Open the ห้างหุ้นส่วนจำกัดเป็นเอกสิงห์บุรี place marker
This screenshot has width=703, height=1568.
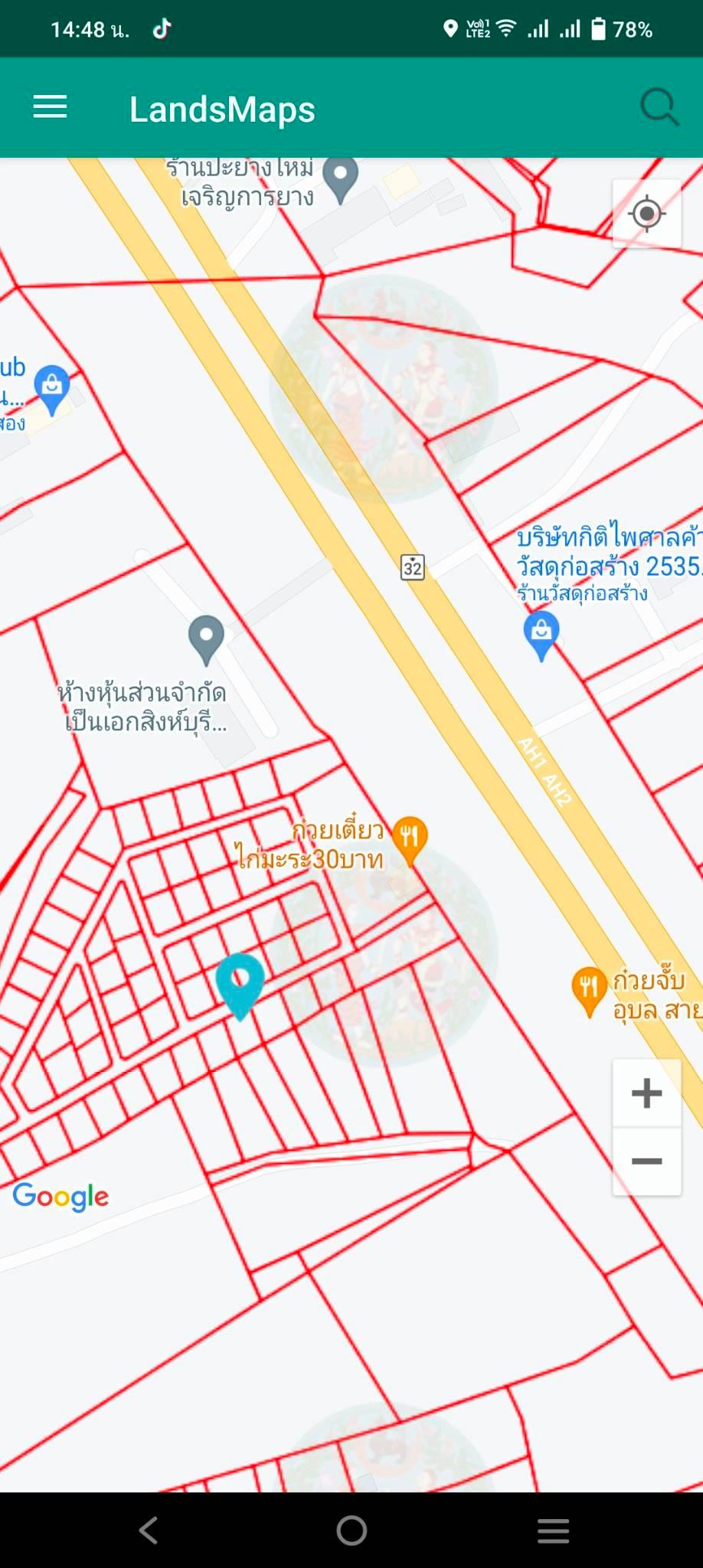[x=206, y=640]
